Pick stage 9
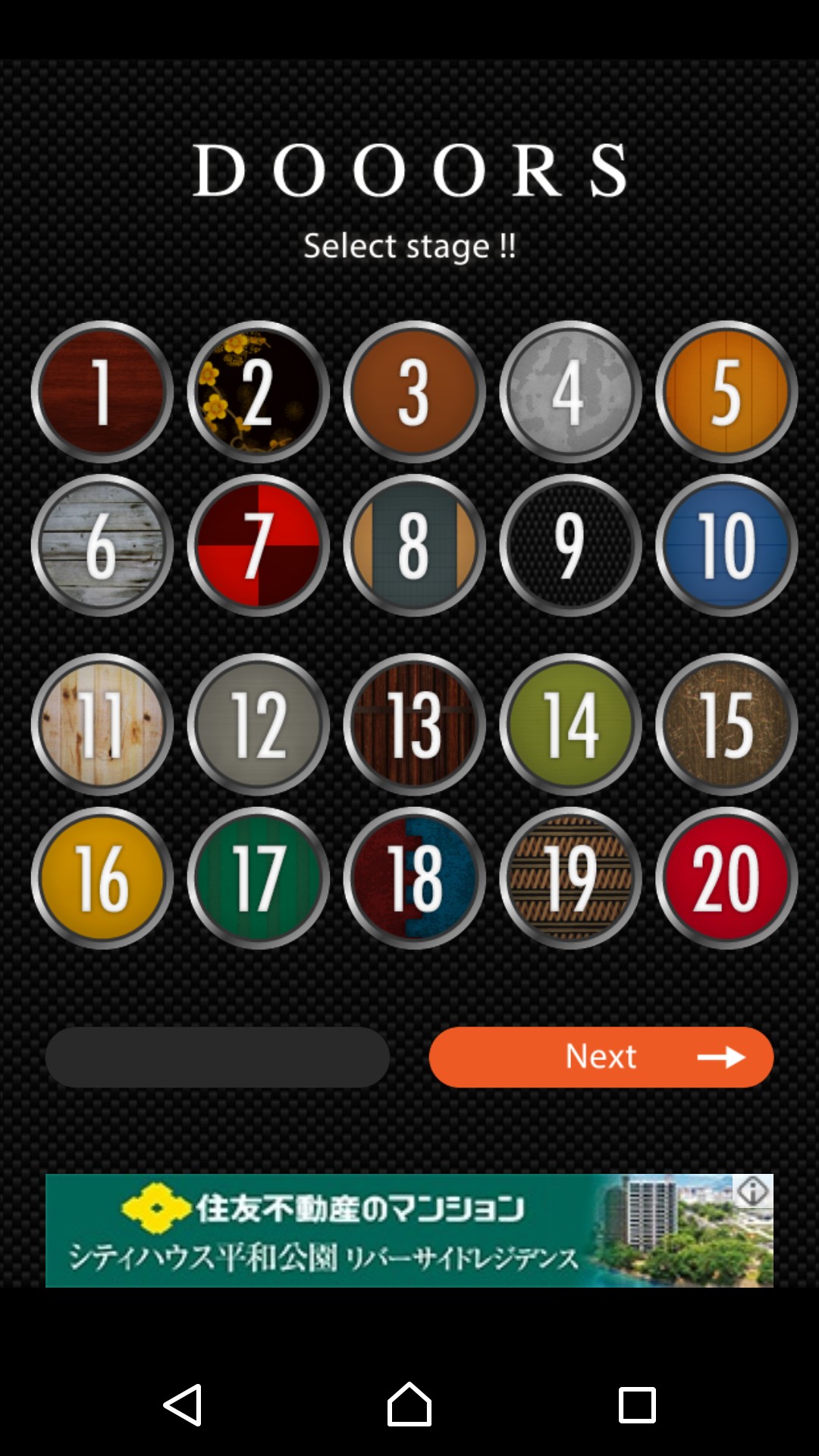The height and width of the screenshot is (1456, 819). click(x=570, y=545)
